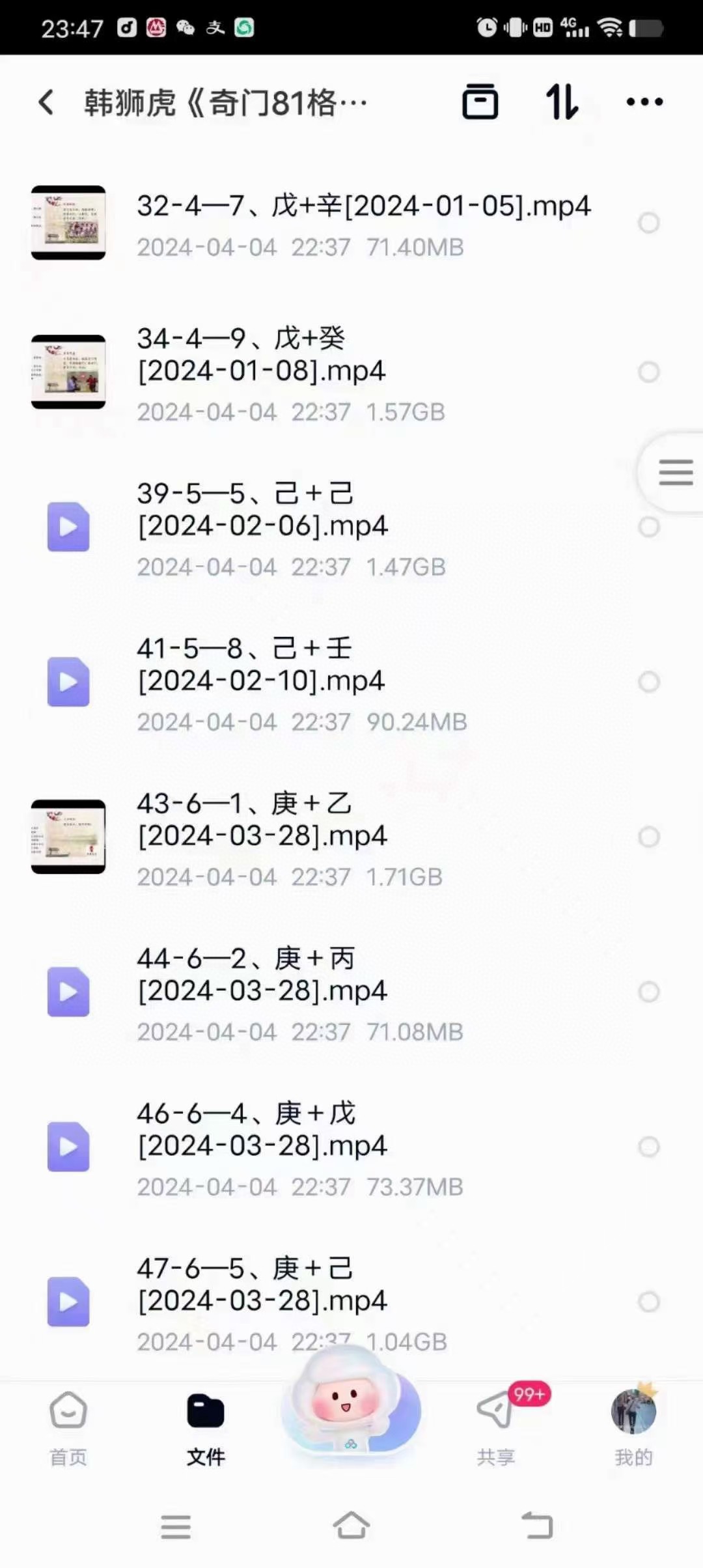Tap the system back button
The height and width of the screenshot is (1568, 703).
(x=538, y=1525)
